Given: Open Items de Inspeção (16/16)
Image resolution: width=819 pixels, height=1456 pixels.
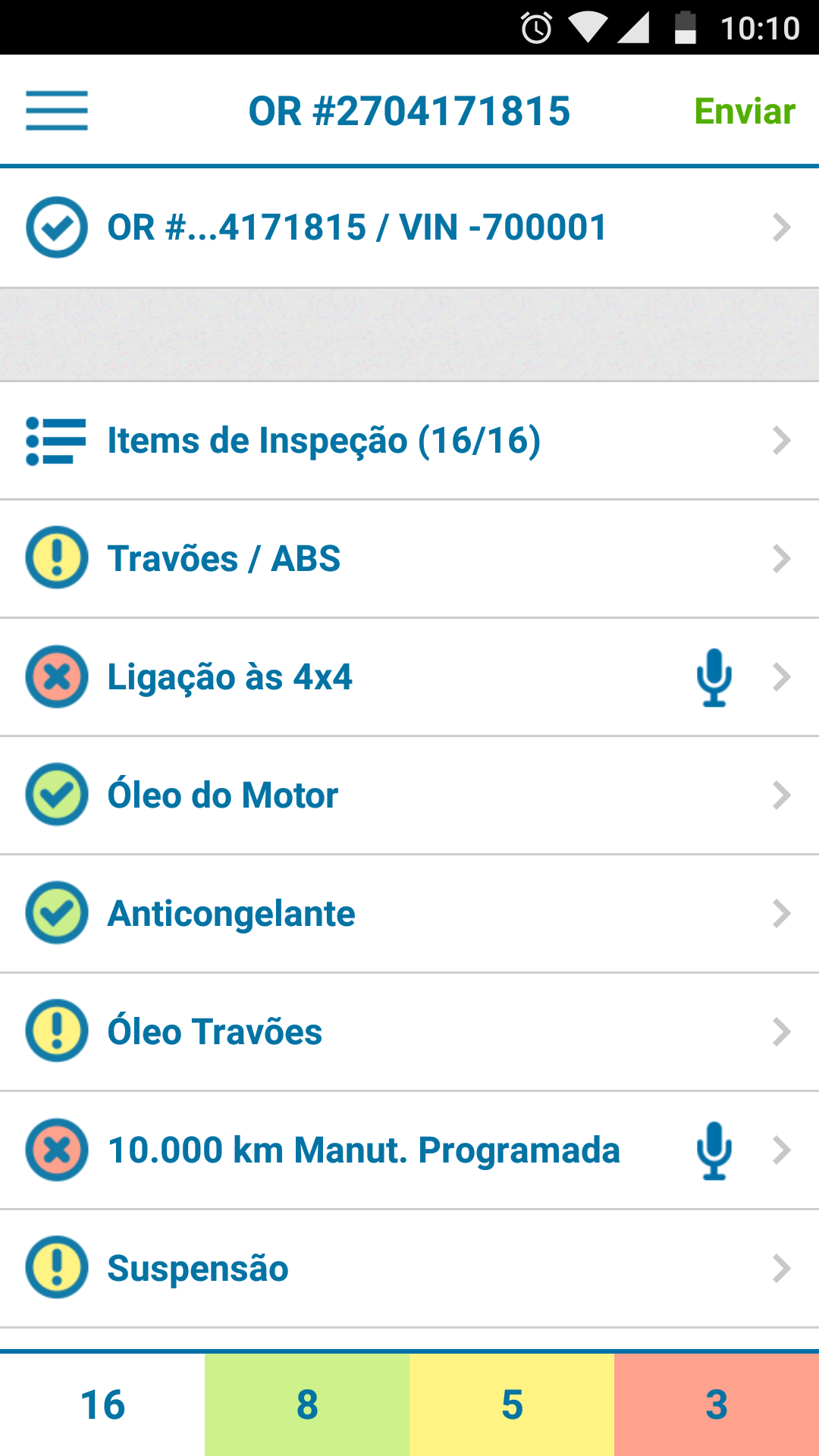Looking at the screenshot, I should tap(409, 441).
